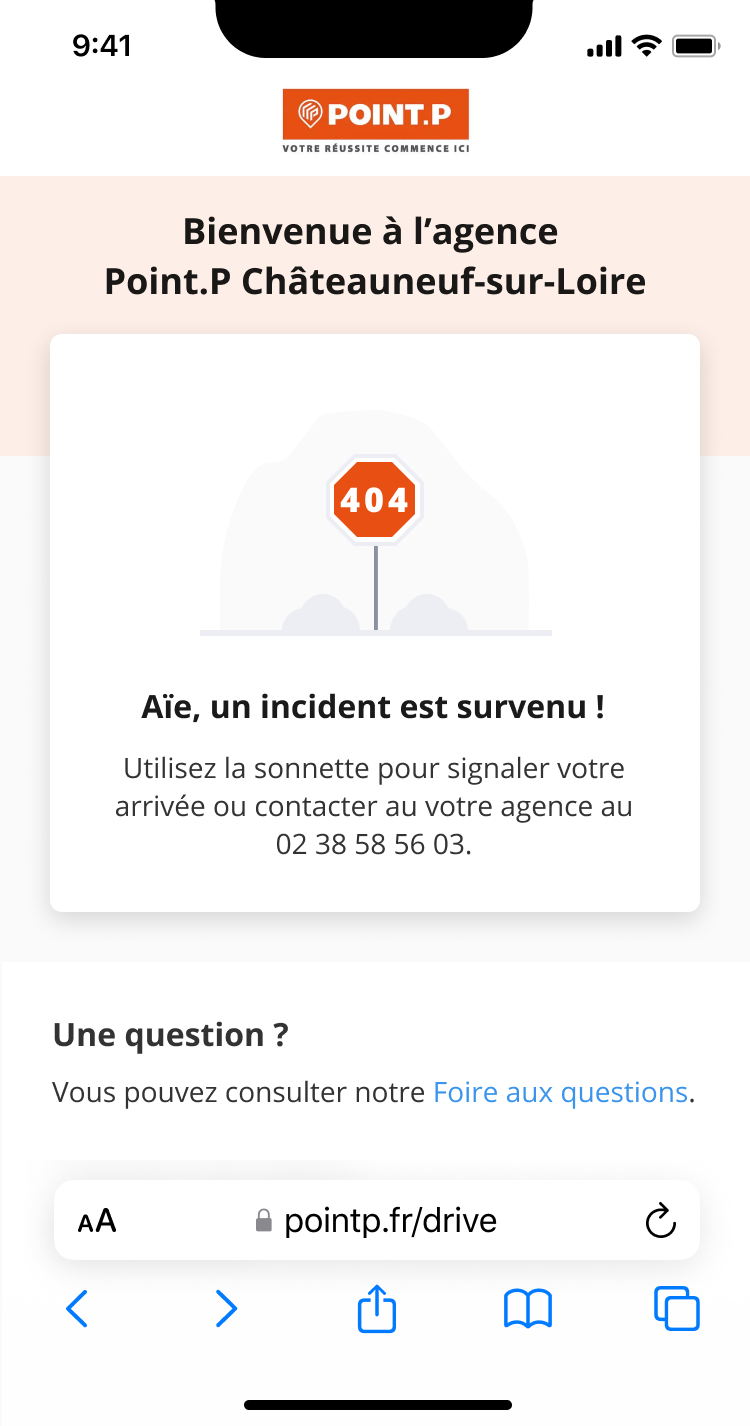This screenshot has width=750, height=1426.
Task: Tap the pointp.fr/drive address bar
Action: coord(377,1220)
